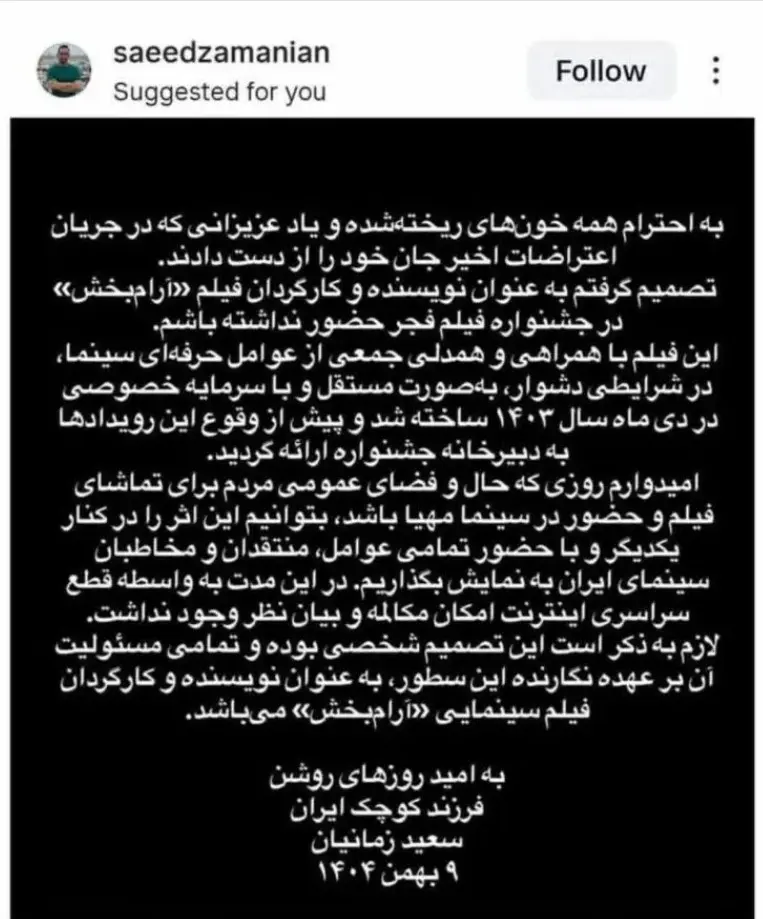Click Follow to subscribe to saeedzamanian
Screen dimensions: 763x919
click(x=599, y=71)
